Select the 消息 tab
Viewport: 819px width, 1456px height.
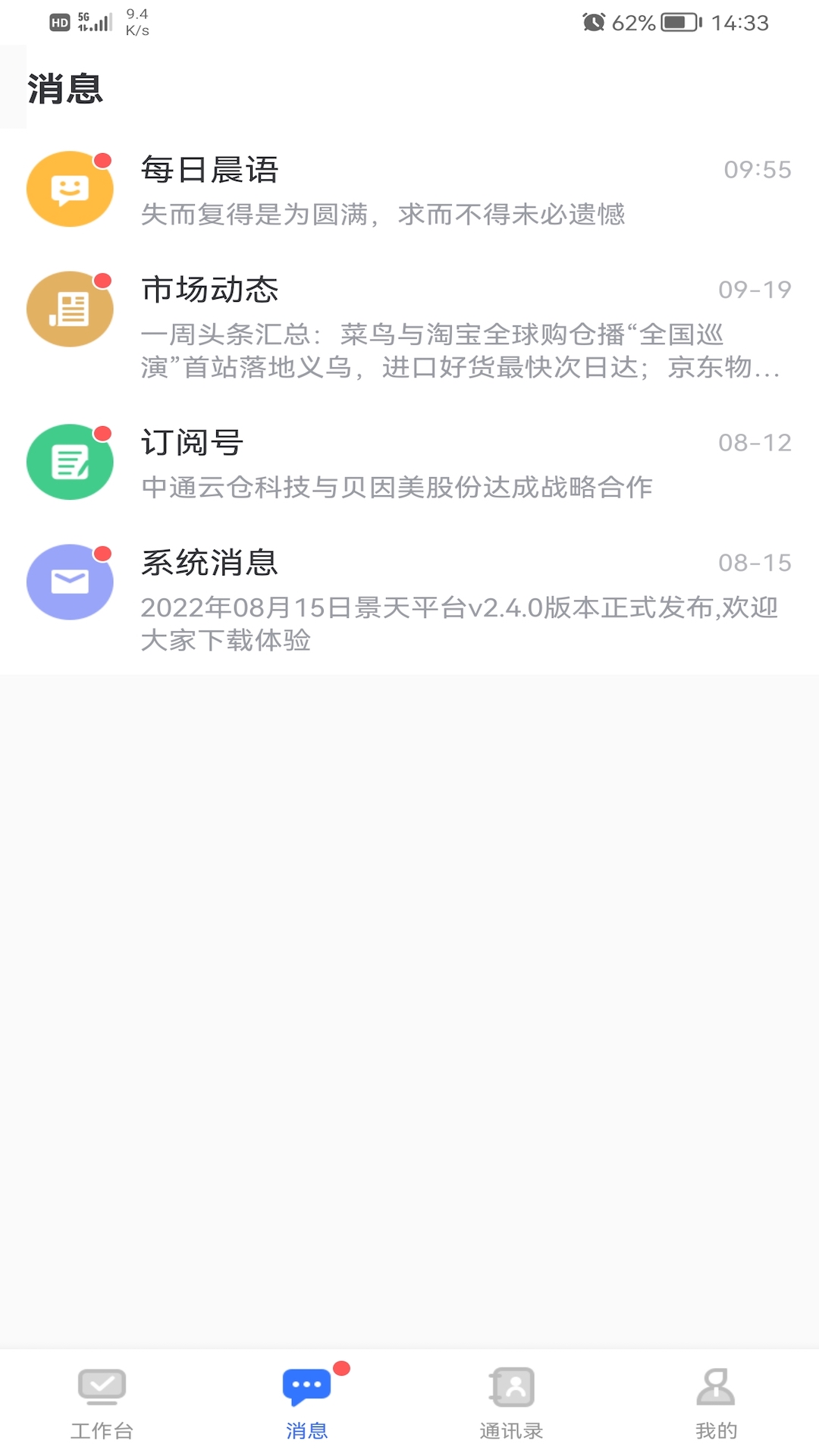[307, 1403]
